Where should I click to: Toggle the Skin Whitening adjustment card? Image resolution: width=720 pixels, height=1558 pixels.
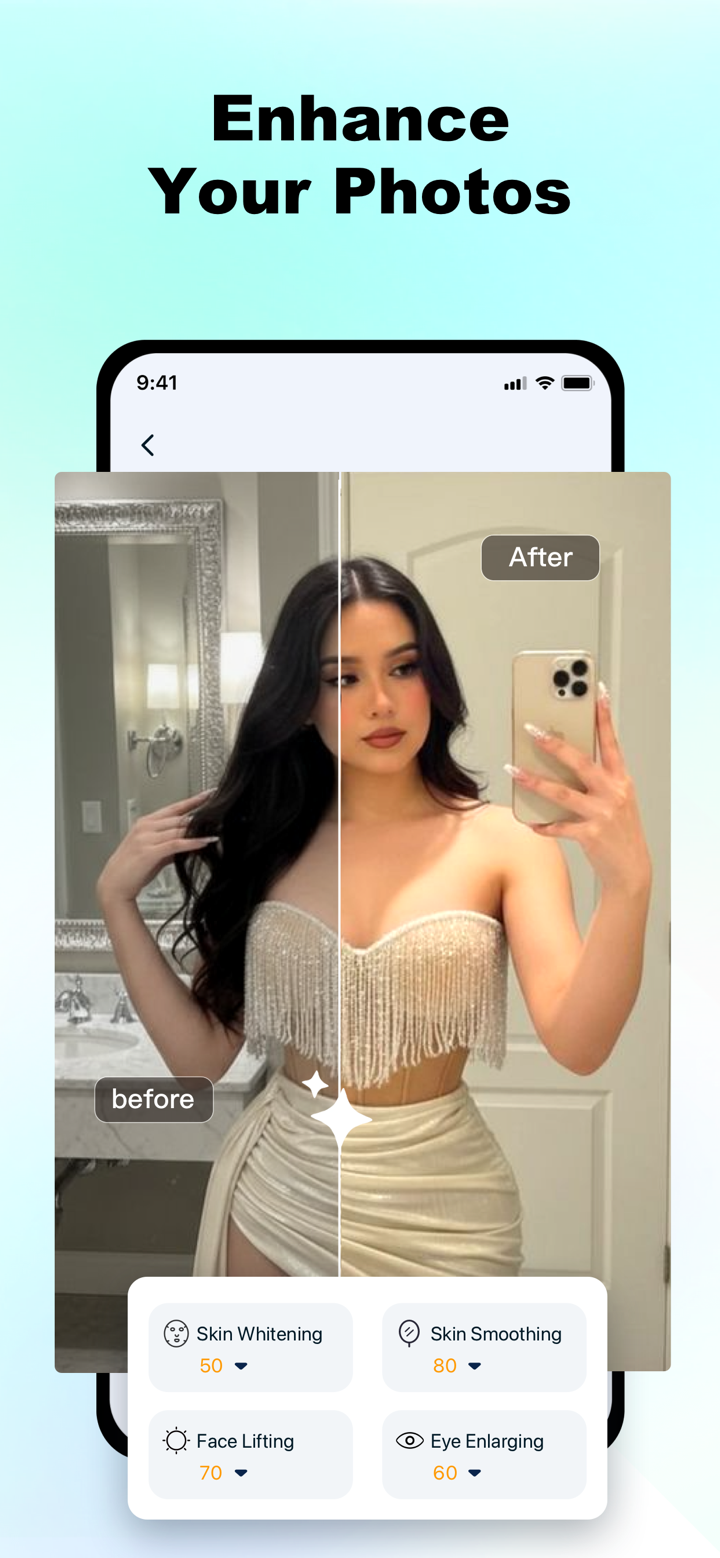tap(250, 1346)
